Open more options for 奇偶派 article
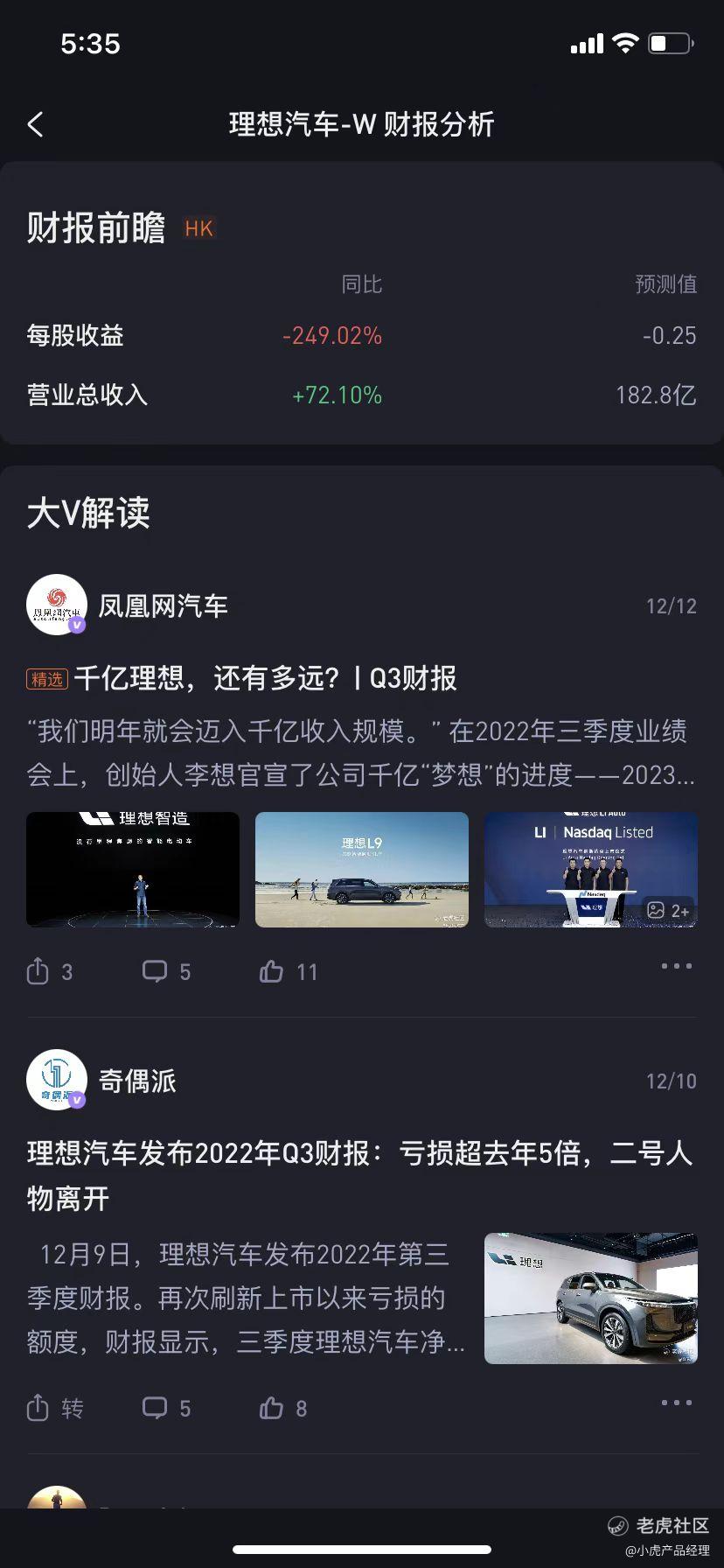 pyautogui.click(x=676, y=1403)
